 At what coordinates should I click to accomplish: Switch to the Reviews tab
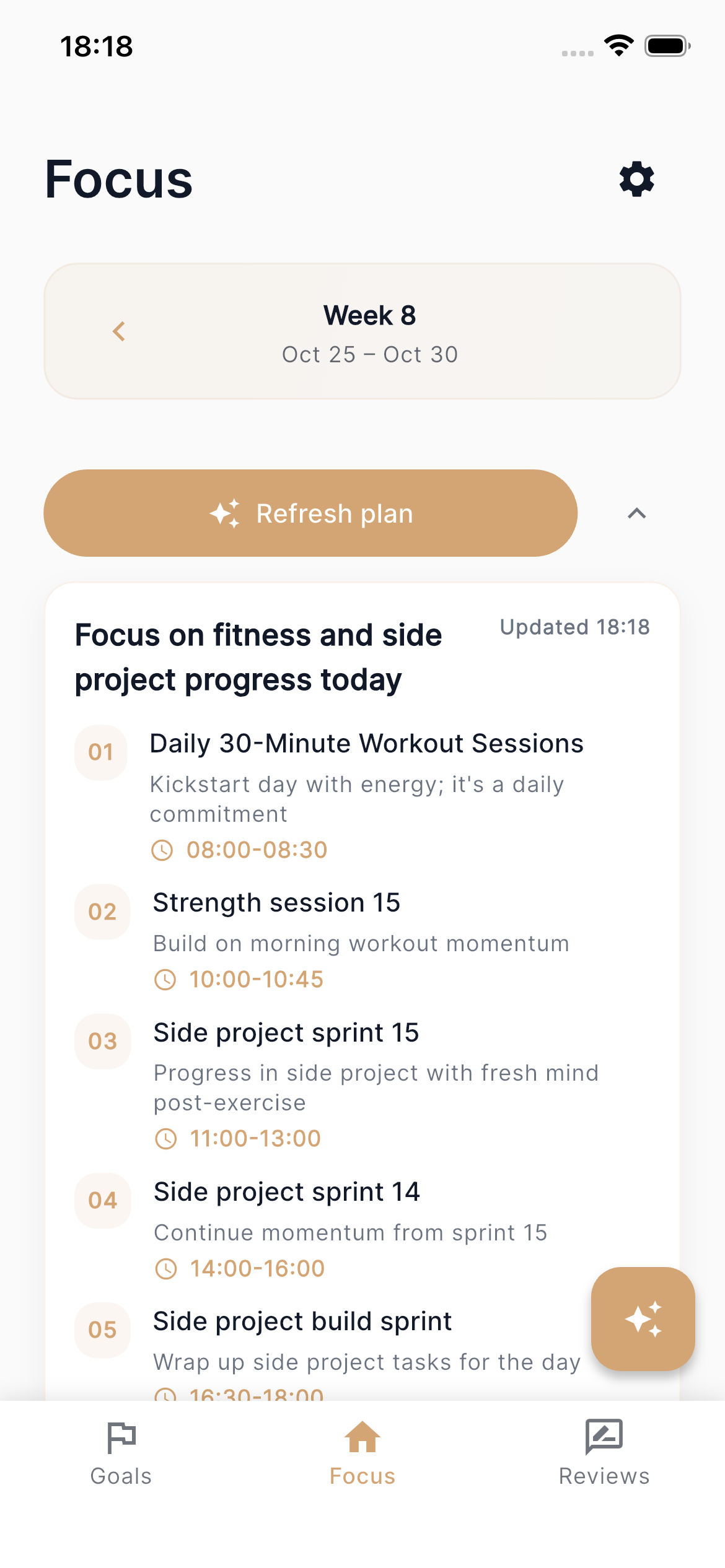604,1453
